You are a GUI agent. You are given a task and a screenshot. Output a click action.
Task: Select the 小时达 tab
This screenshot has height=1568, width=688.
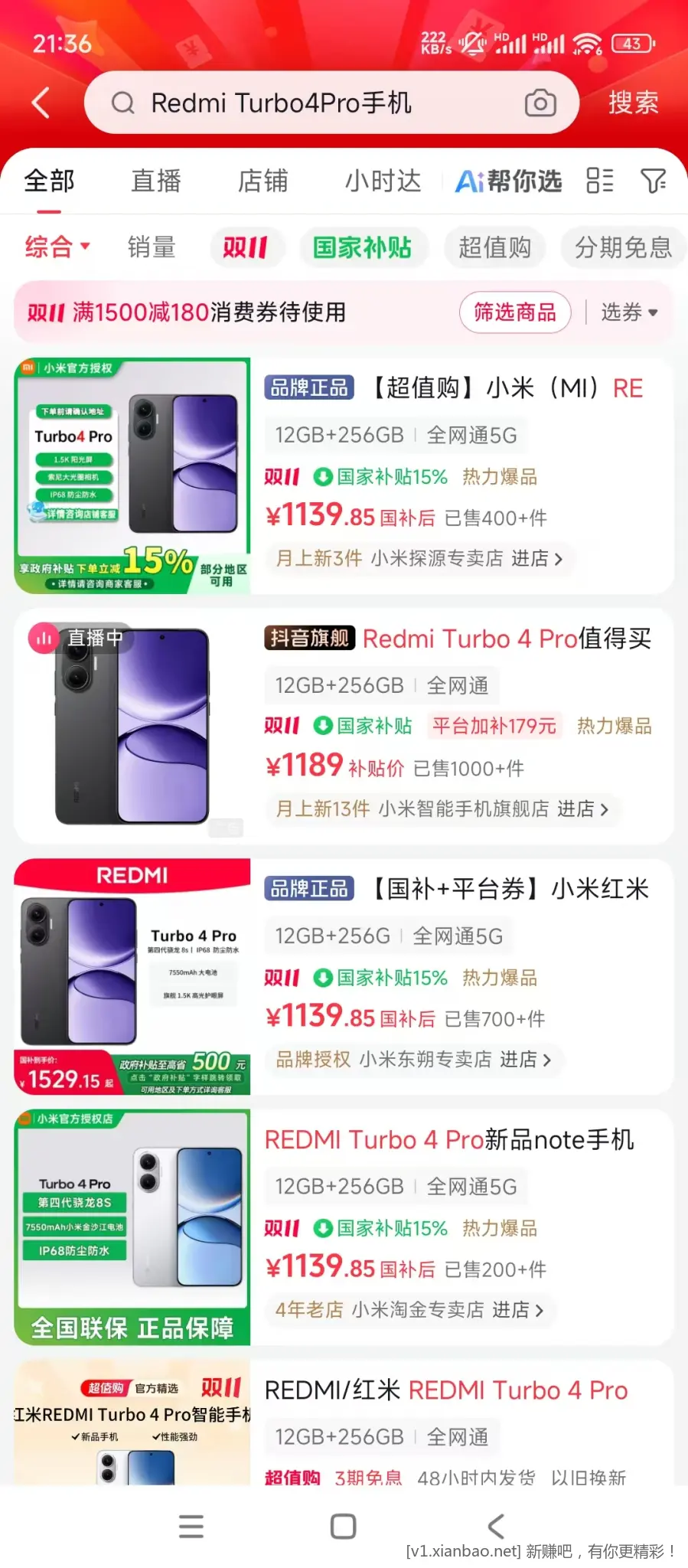(383, 181)
